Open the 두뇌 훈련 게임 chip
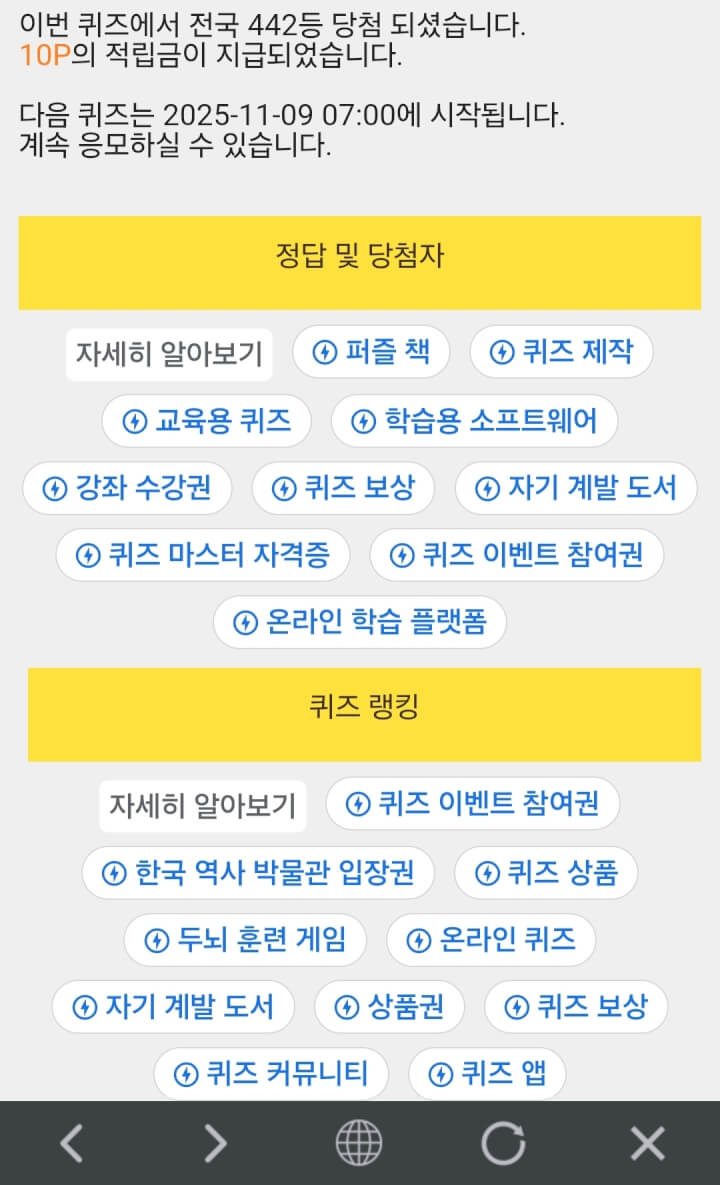720x1185 pixels. coord(245,940)
